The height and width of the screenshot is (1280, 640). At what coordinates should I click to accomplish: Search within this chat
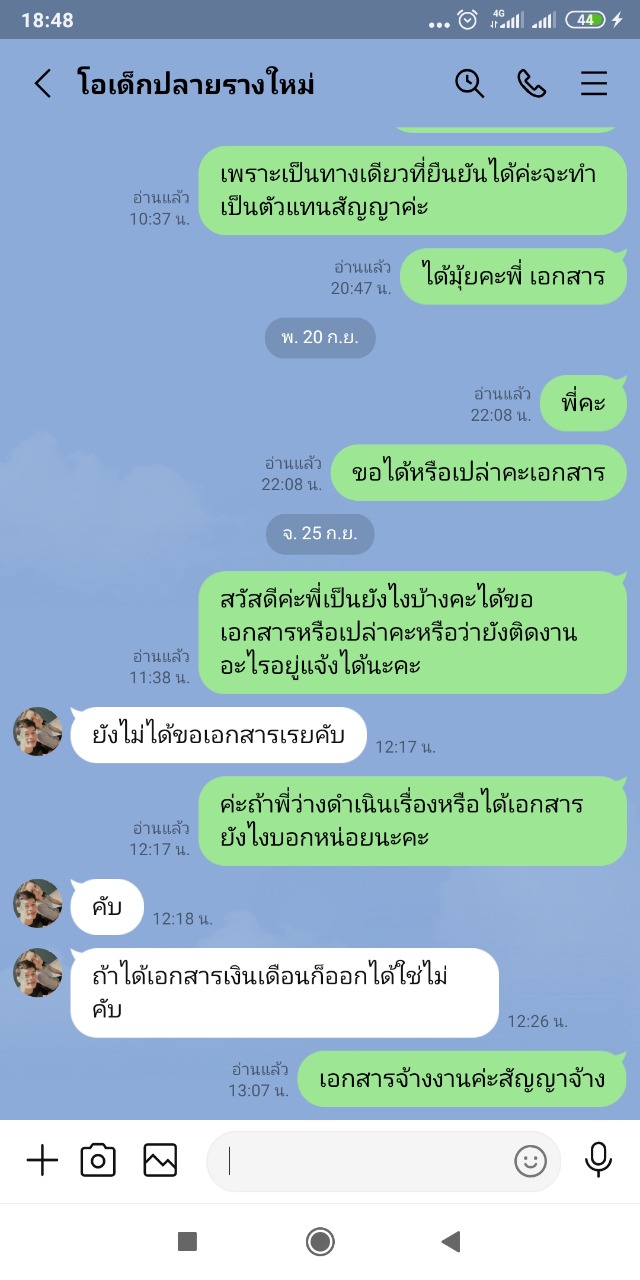pyautogui.click(x=469, y=84)
